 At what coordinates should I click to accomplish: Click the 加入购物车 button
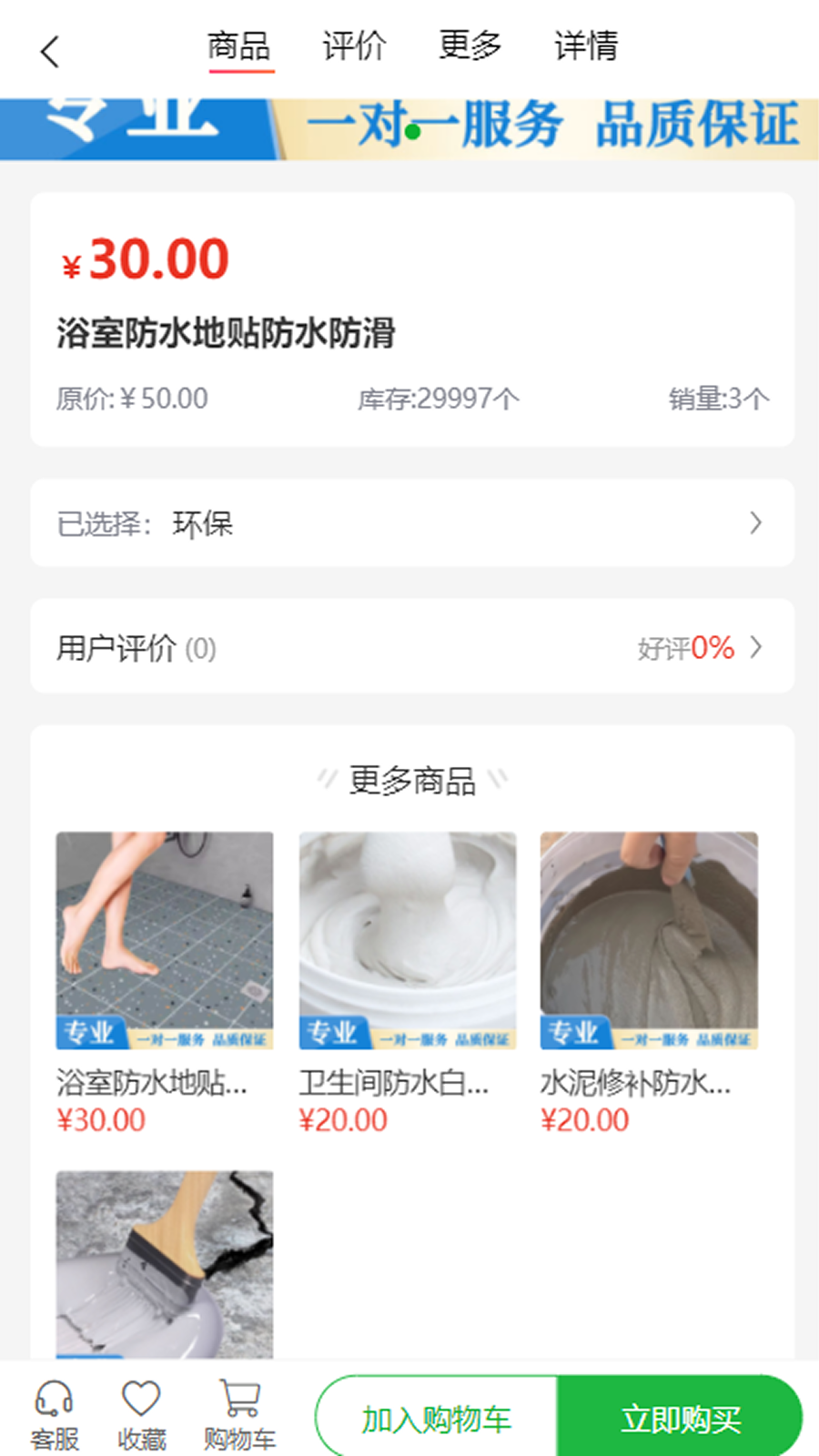coord(437,1415)
